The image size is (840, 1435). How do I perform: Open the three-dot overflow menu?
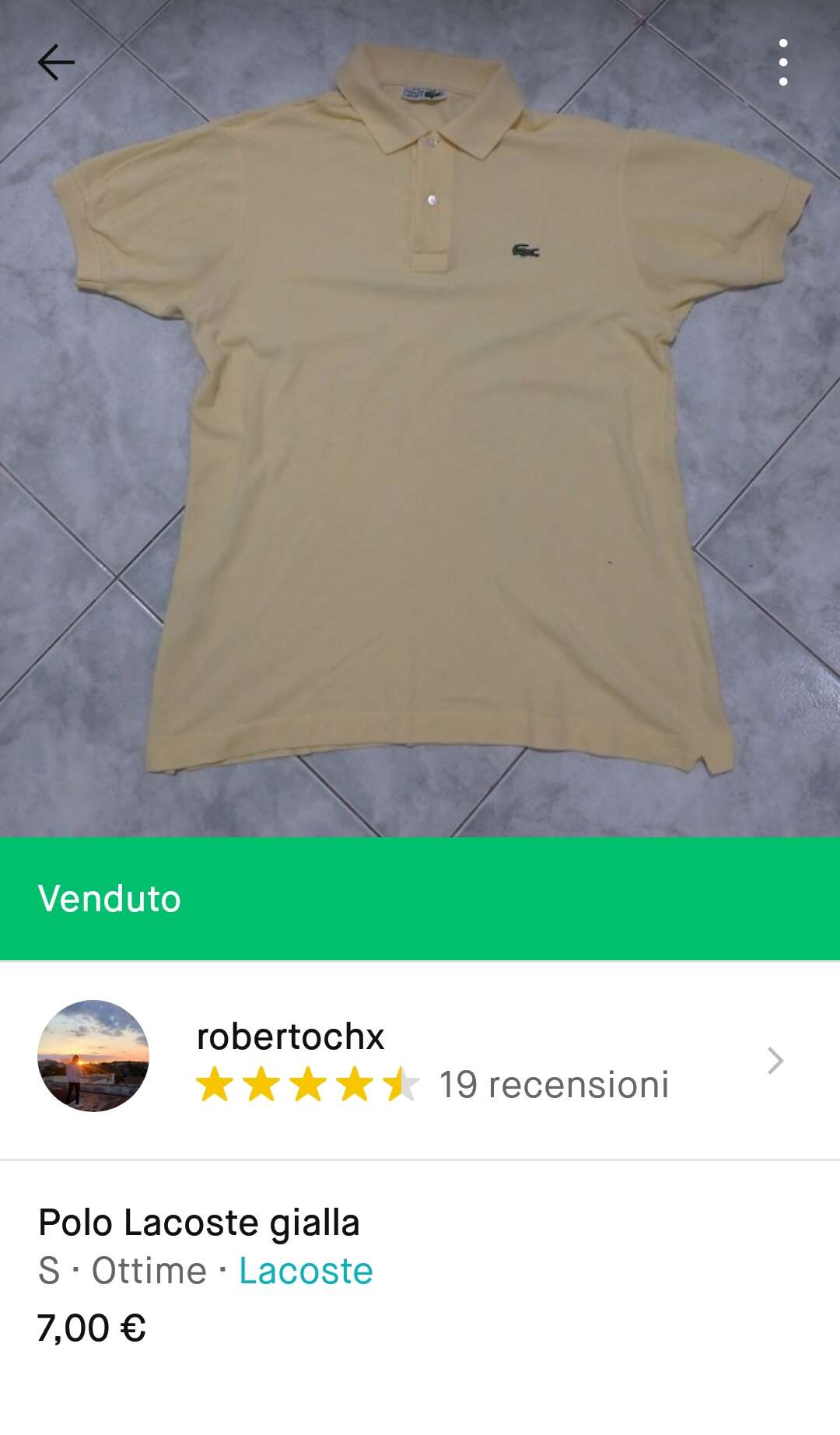point(783,62)
